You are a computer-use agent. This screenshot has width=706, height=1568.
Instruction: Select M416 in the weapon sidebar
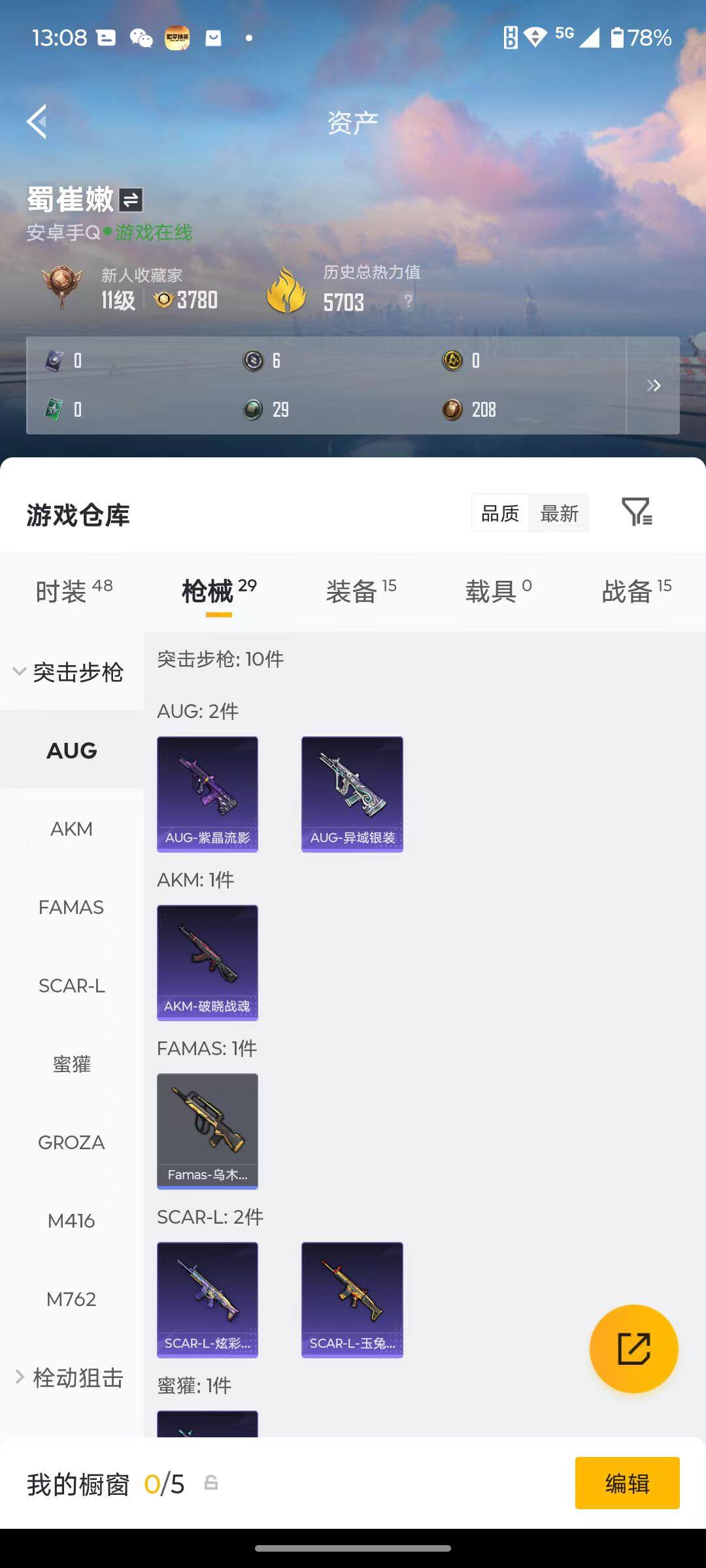pos(72,1221)
